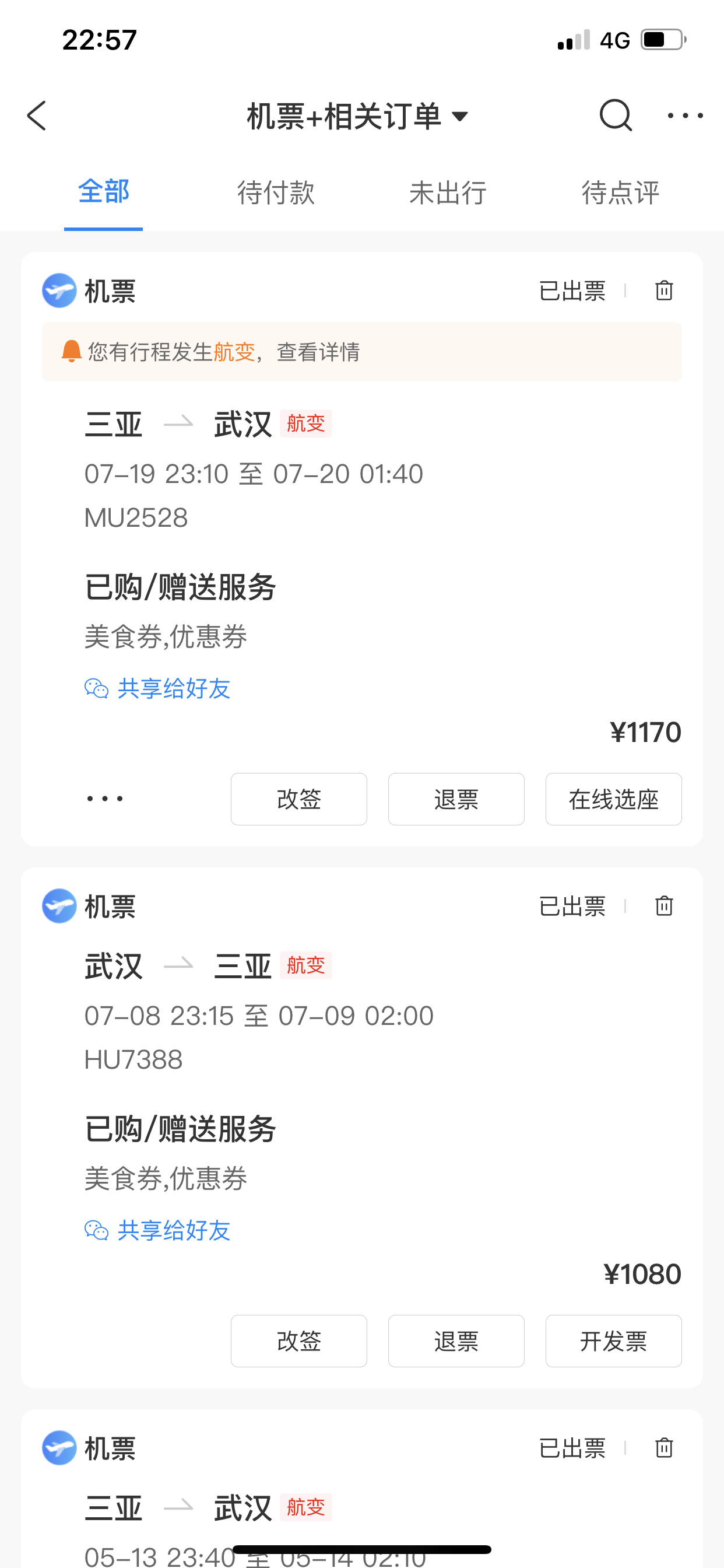Go back using the top-left arrow

pyautogui.click(x=37, y=116)
